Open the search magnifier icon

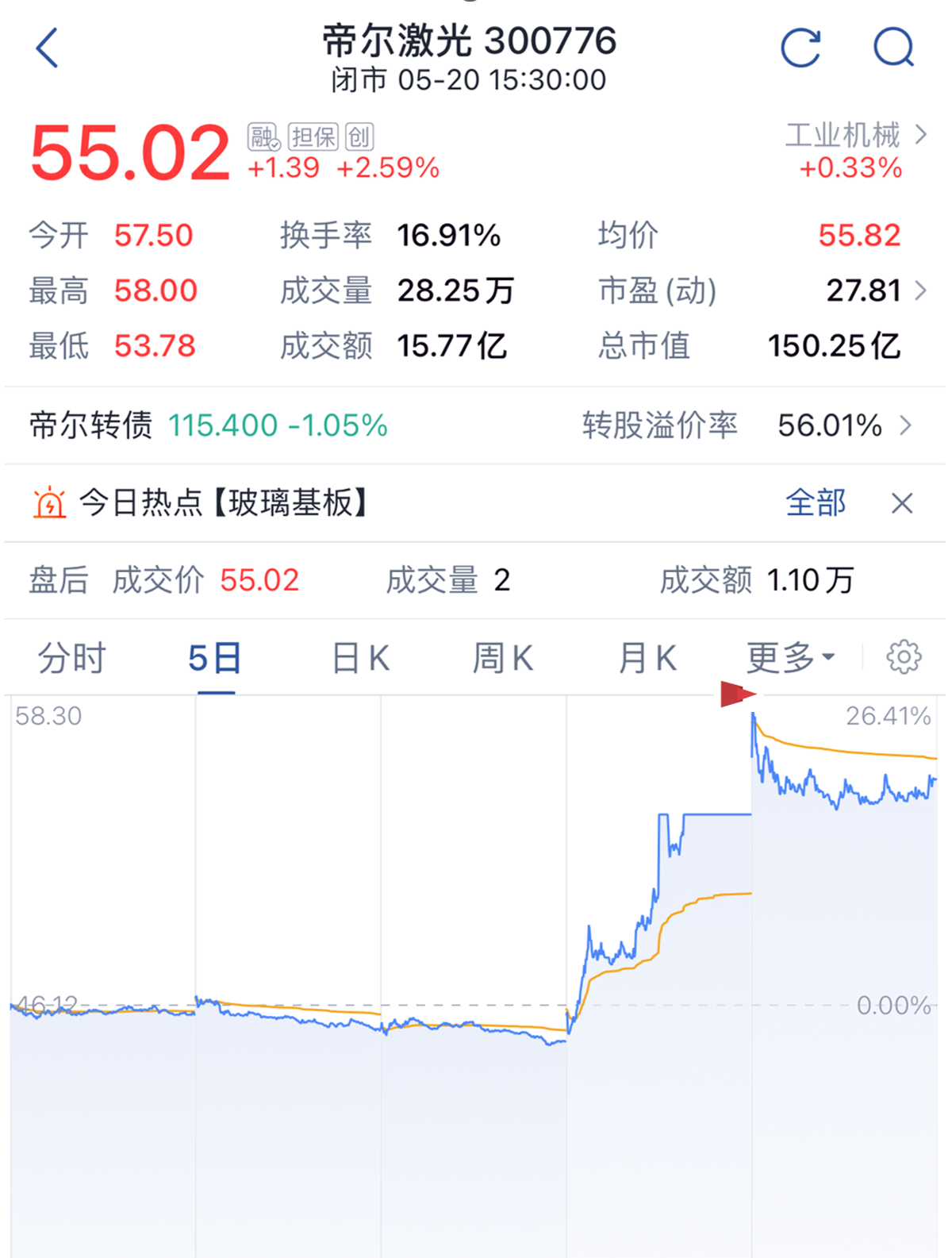[x=893, y=48]
